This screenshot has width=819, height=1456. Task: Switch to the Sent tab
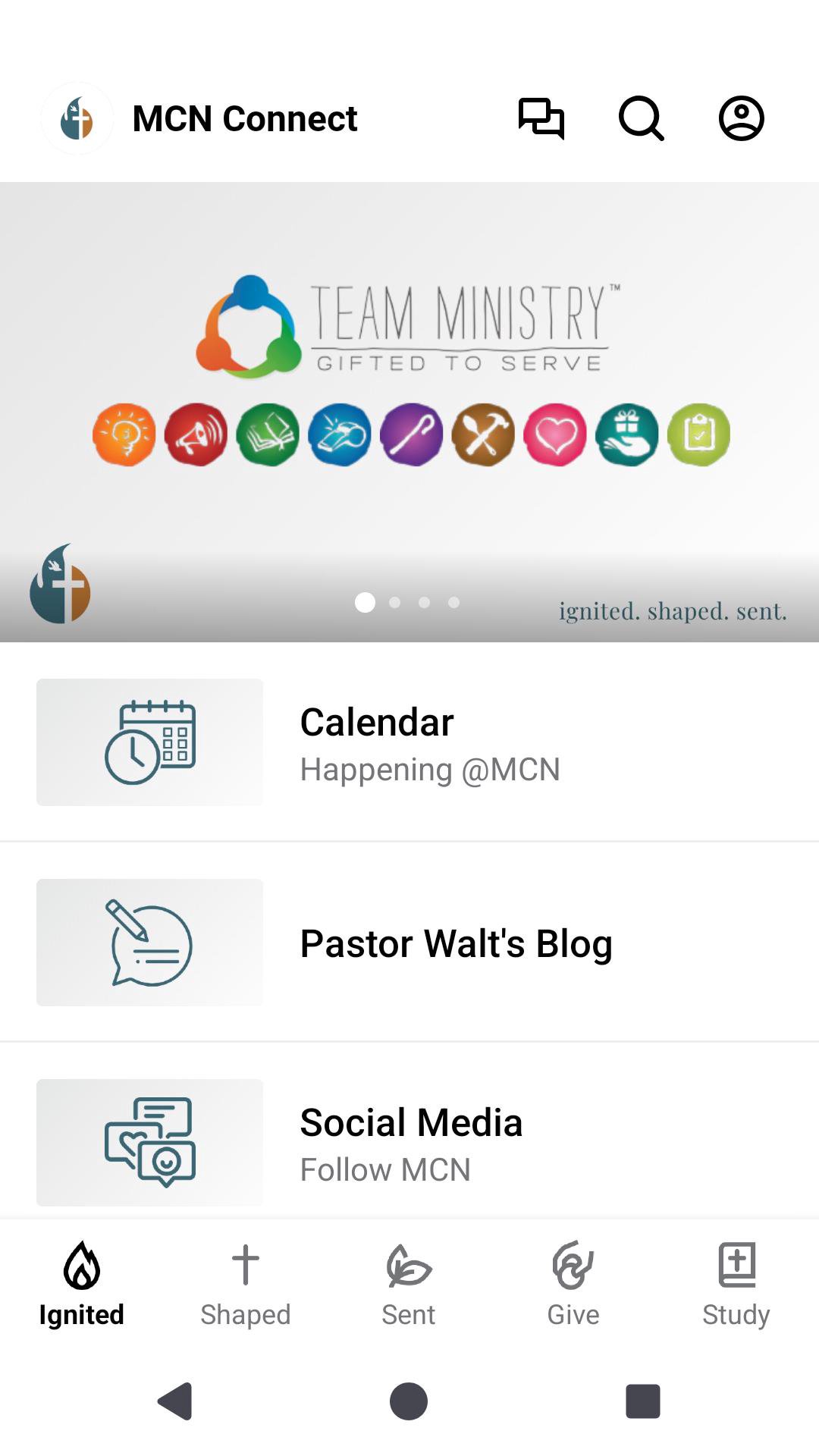409,1283
